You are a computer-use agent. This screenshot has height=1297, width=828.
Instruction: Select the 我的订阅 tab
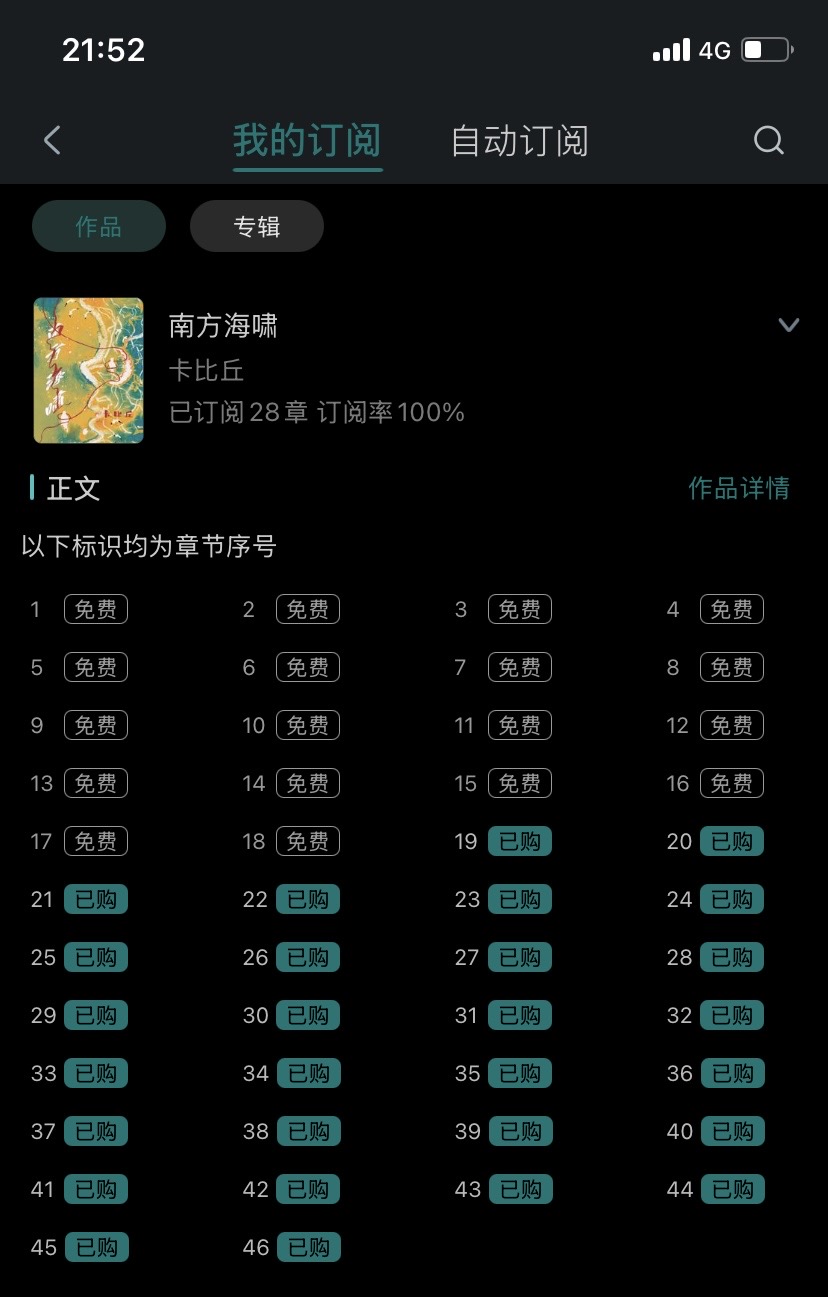(x=307, y=141)
